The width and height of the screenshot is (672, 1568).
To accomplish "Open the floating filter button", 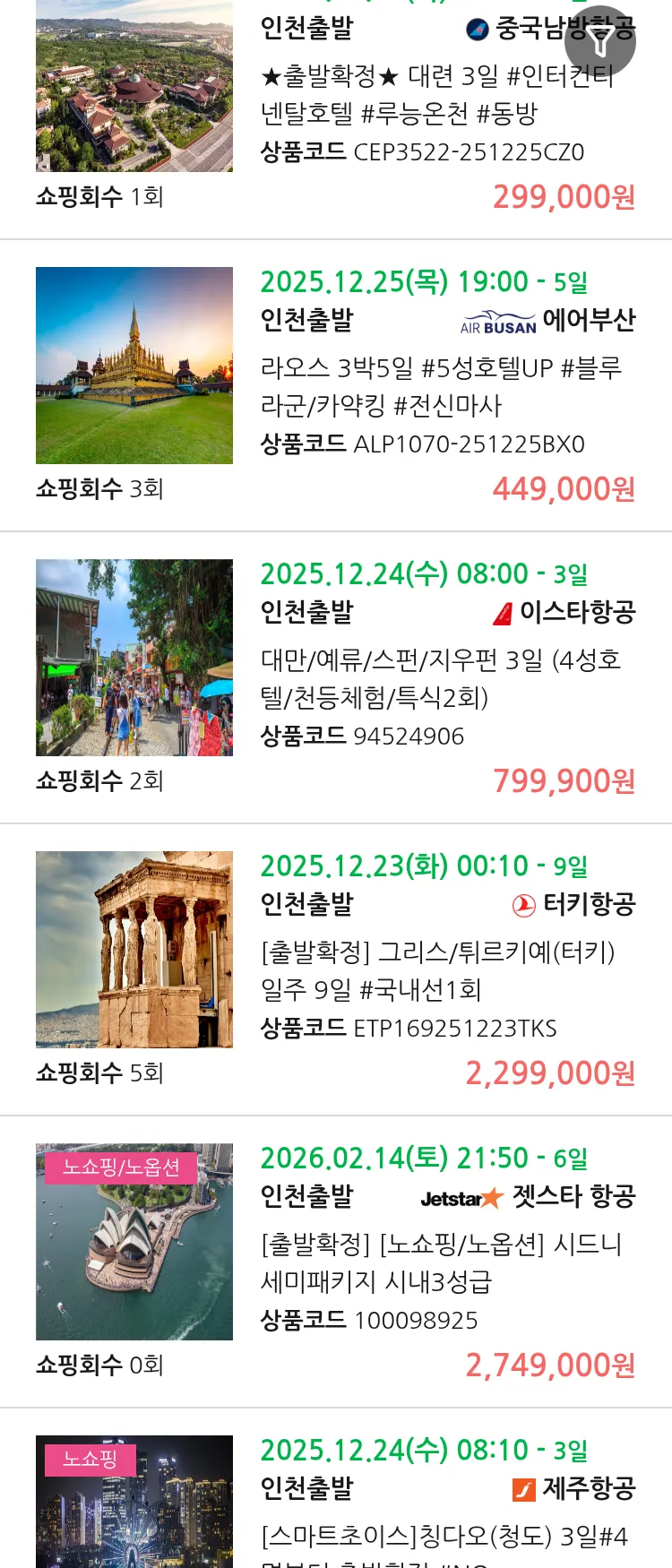I will (600, 41).
